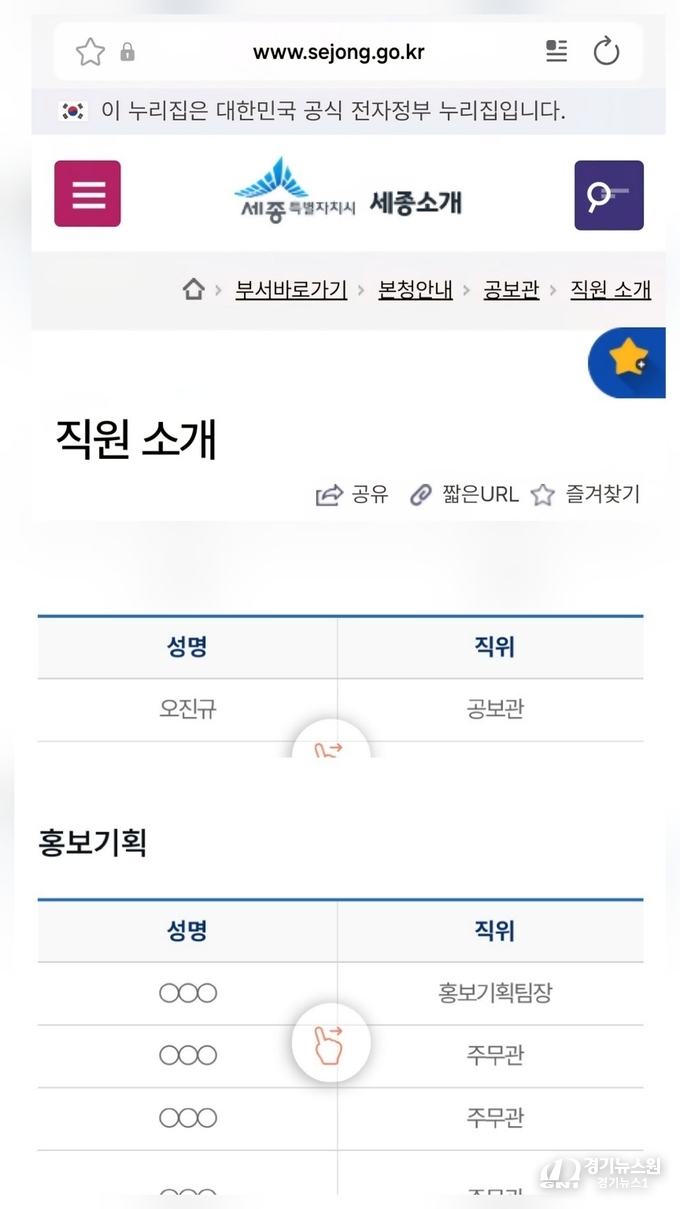
Task: Add the page to 즐겨찾기
Action: point(586,494)
